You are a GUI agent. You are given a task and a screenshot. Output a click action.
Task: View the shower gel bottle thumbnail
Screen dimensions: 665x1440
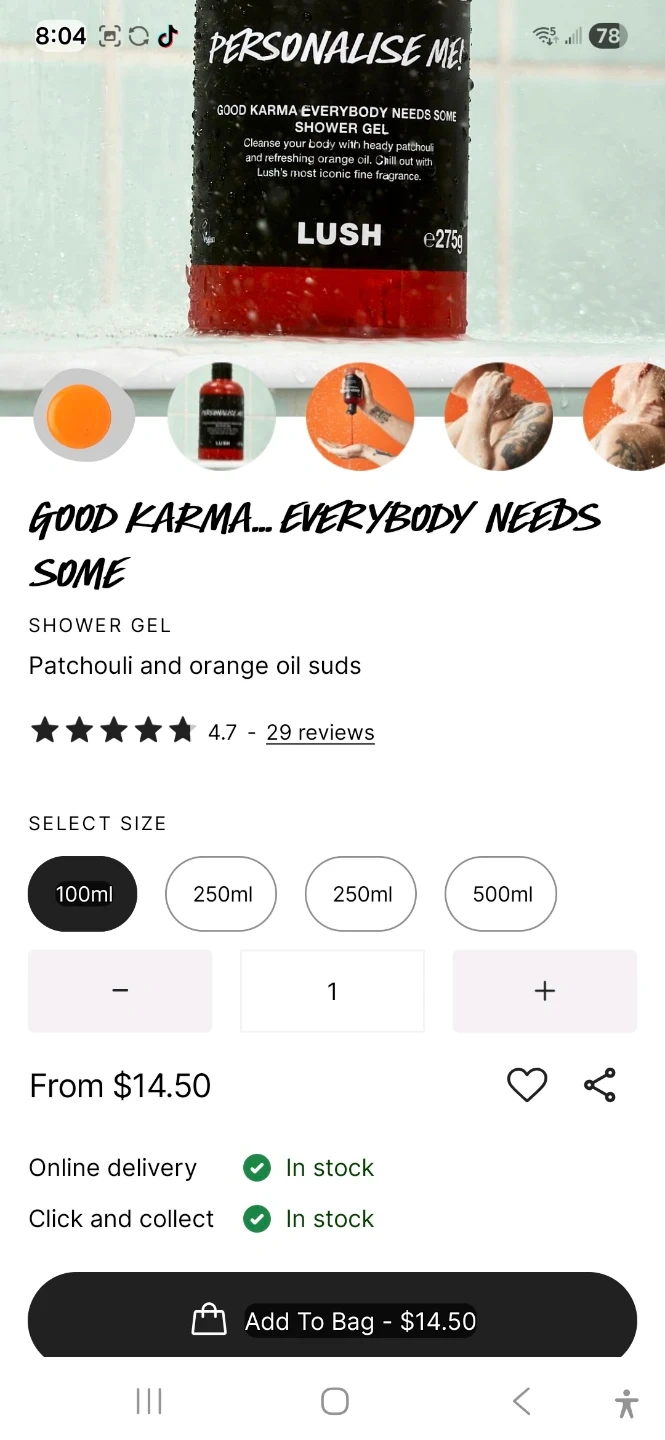point(221,416)
